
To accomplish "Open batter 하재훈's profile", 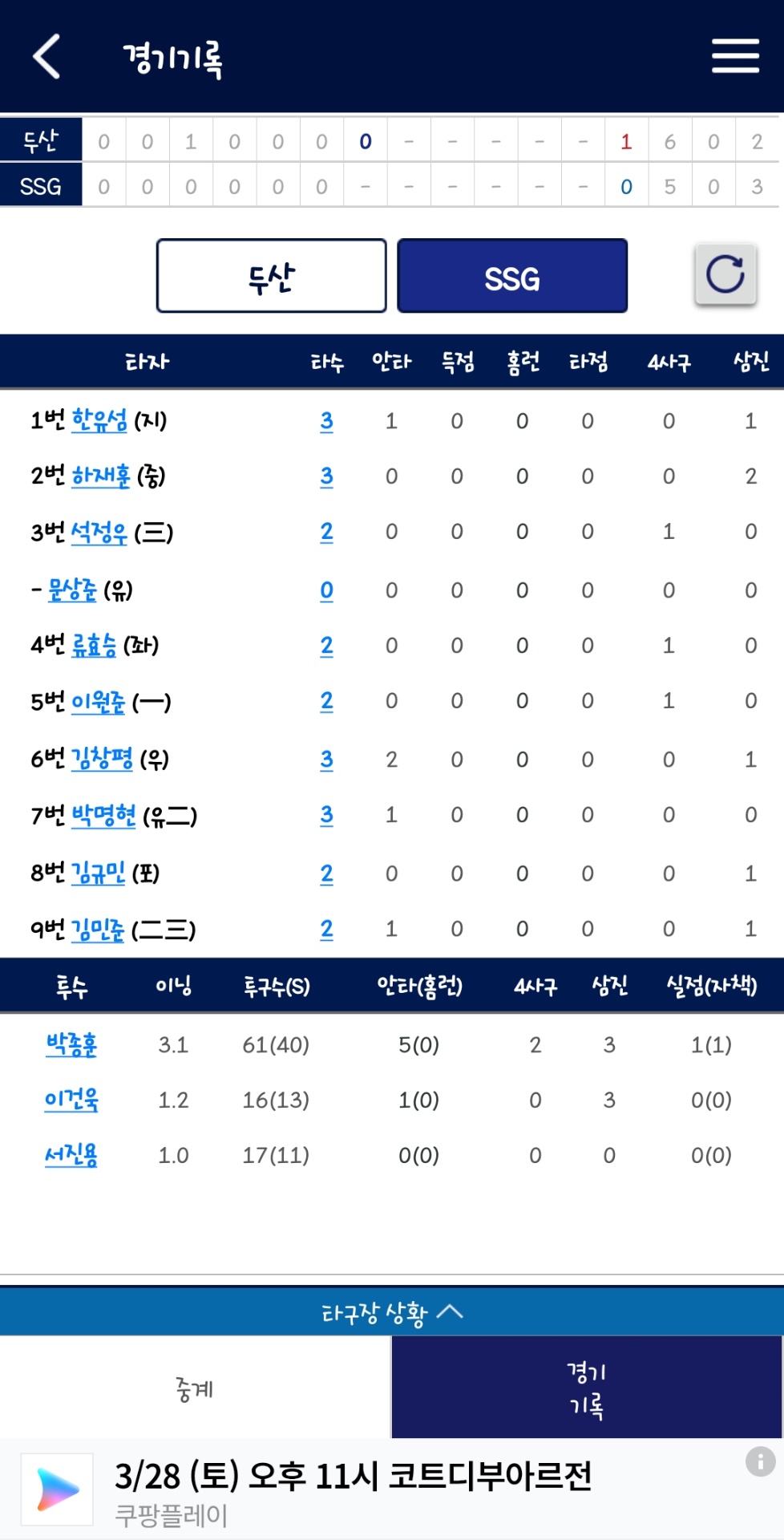I will 101,476.
